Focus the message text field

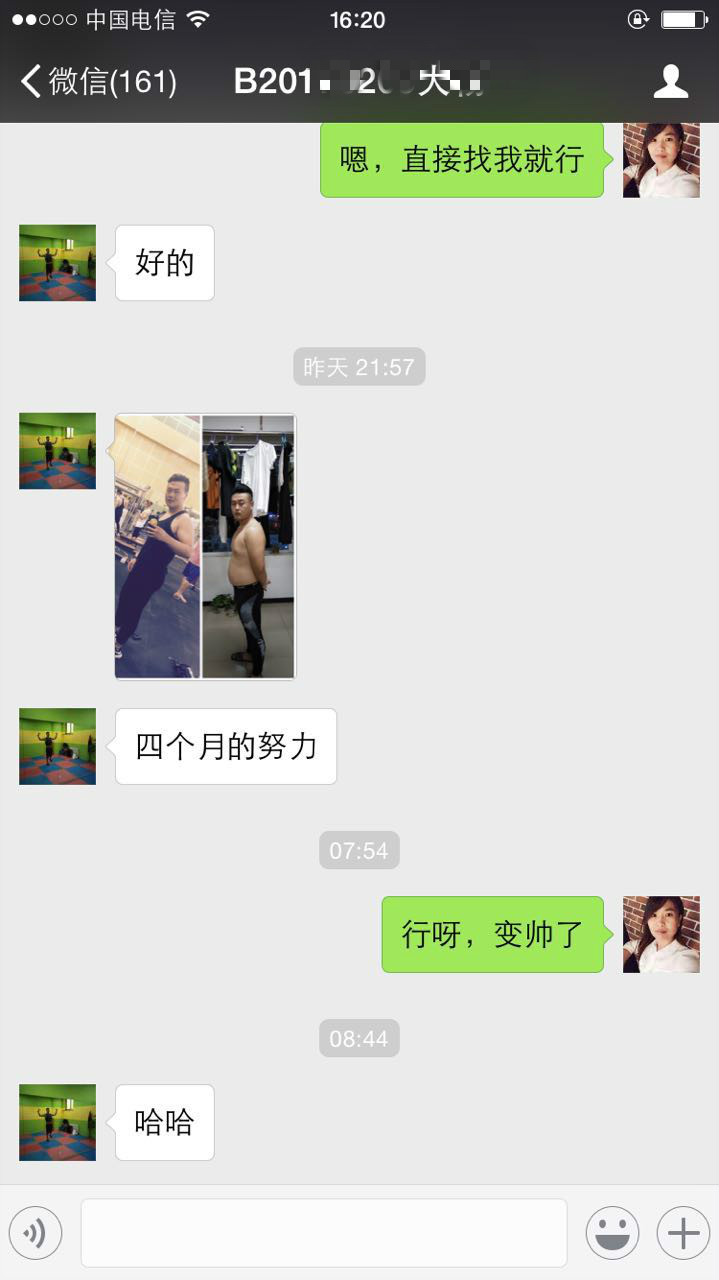click(x=323, y=1233)
